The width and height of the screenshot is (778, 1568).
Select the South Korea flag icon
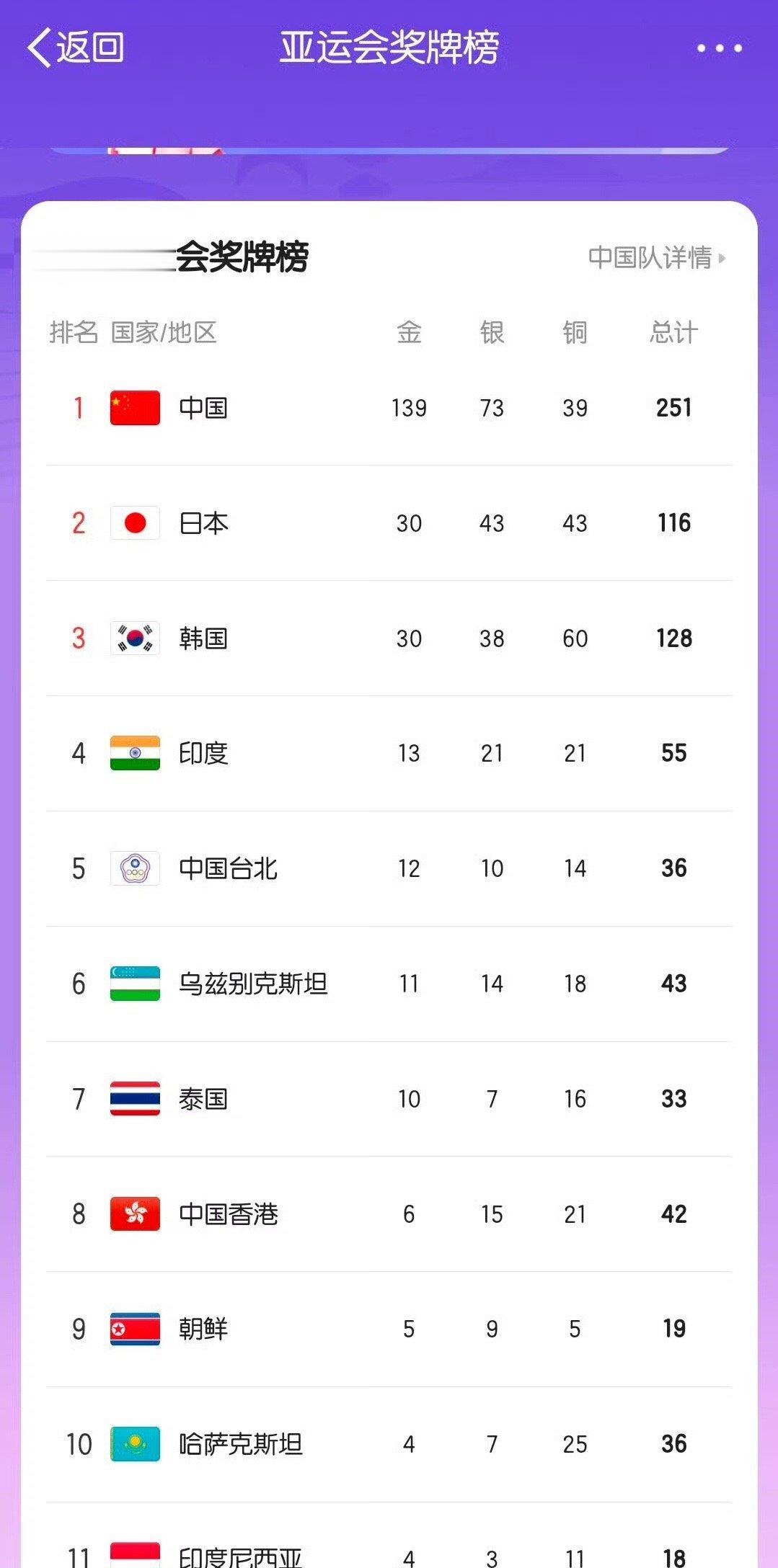(134, 638)
